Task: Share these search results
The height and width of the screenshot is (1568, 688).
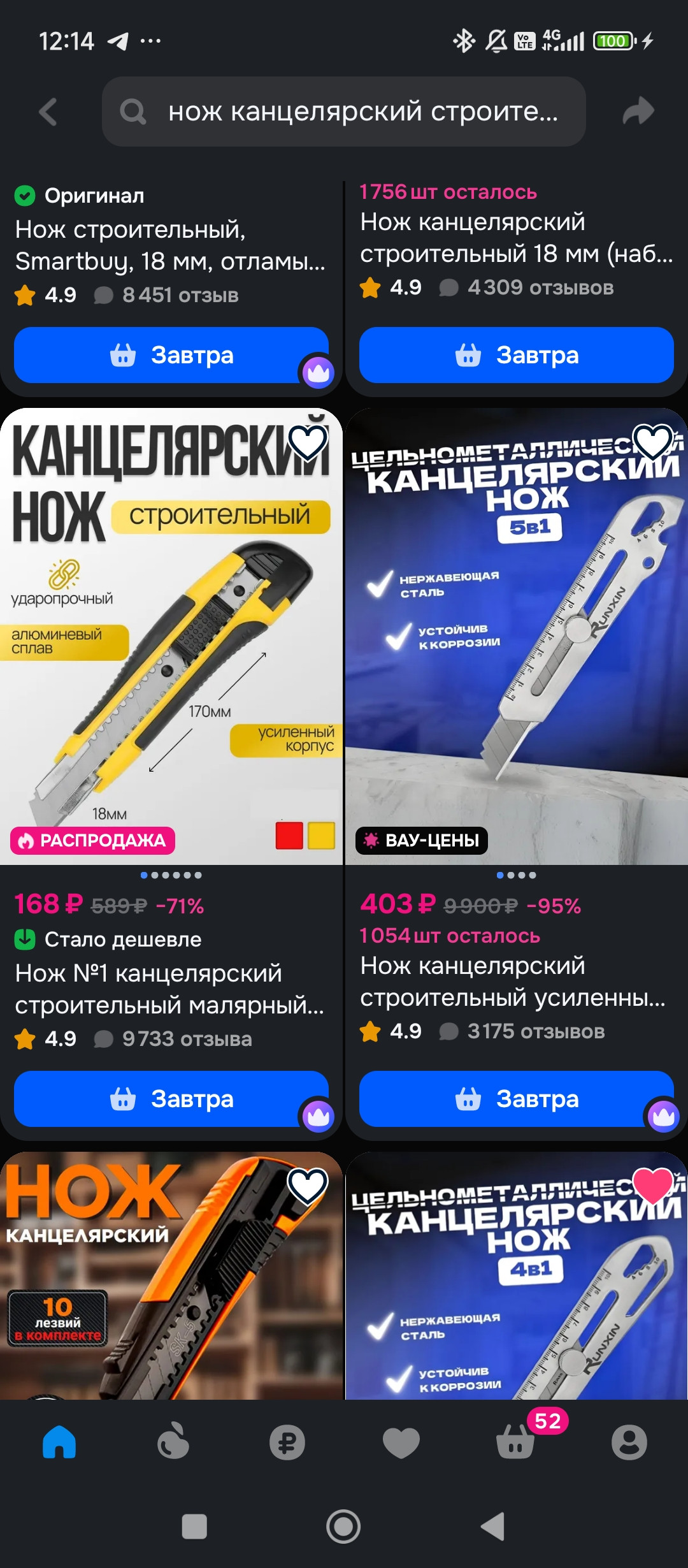Action: coord(638,112)
